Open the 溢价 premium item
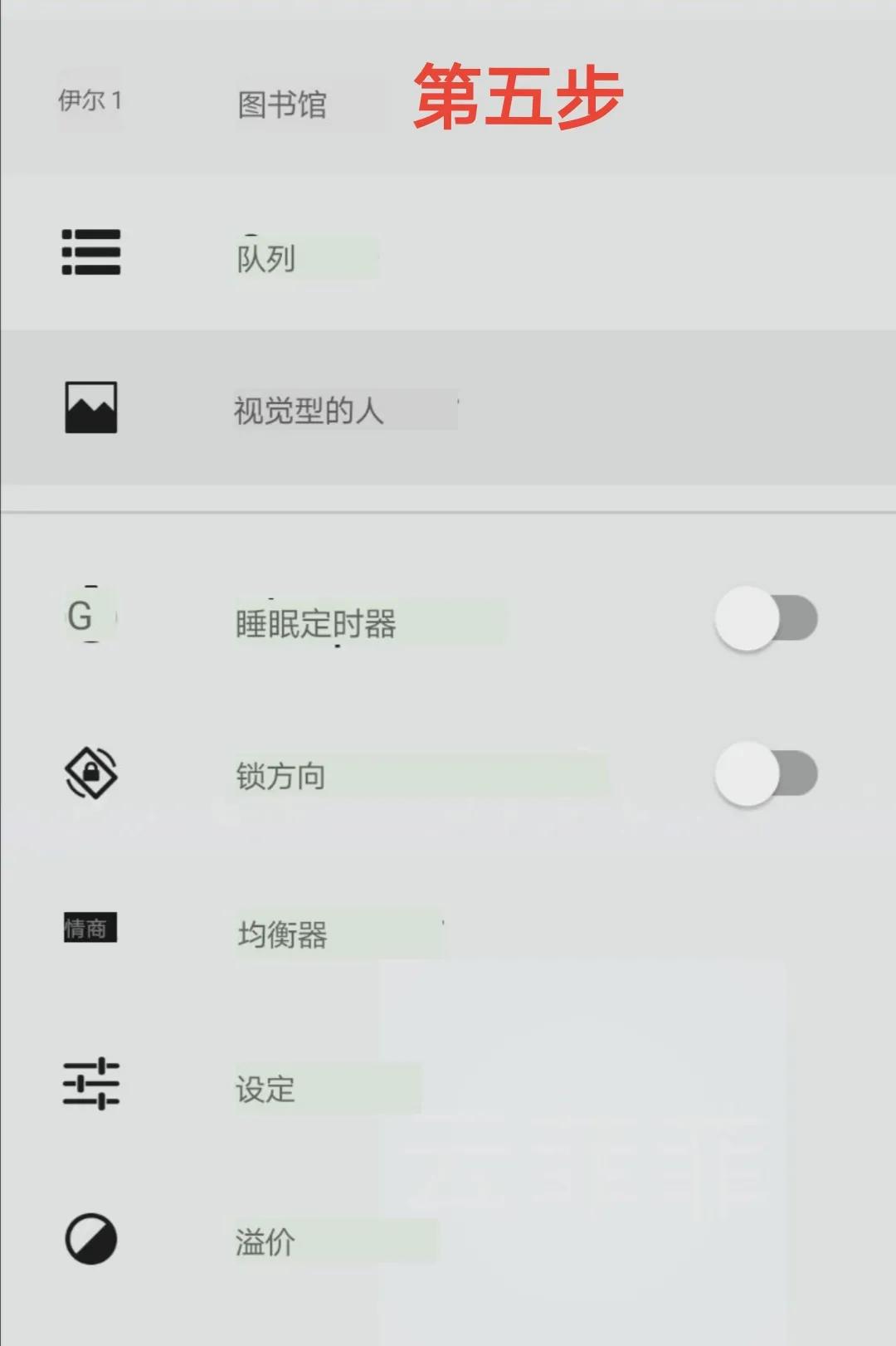The image size is (896, 1346). [x=448, y=1240]
